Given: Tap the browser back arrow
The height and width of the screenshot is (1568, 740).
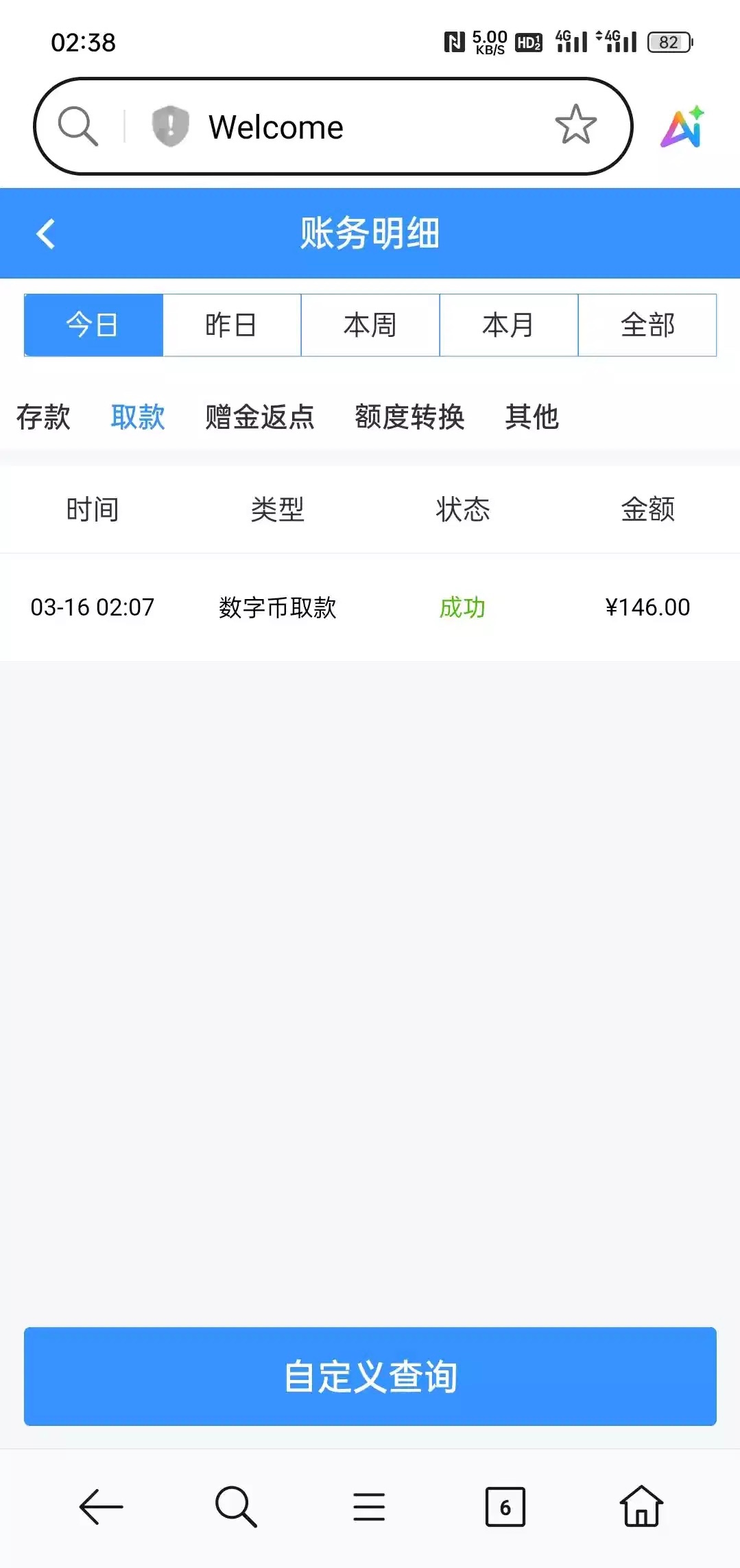Looking at the screenshot, I should [101, 1507].
